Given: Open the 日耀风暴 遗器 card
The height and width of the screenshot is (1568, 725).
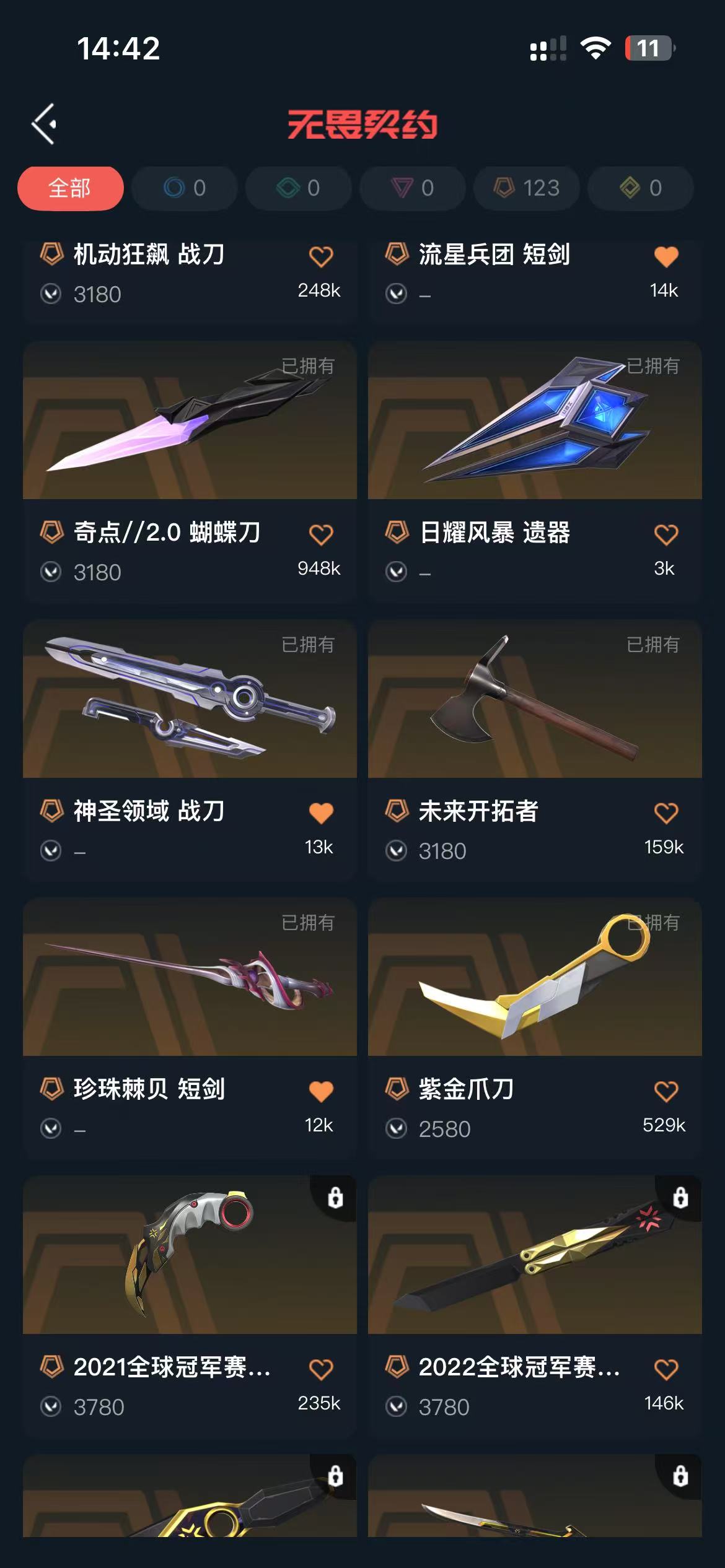Looking at the screenshot, I should [x=535, y=420].
